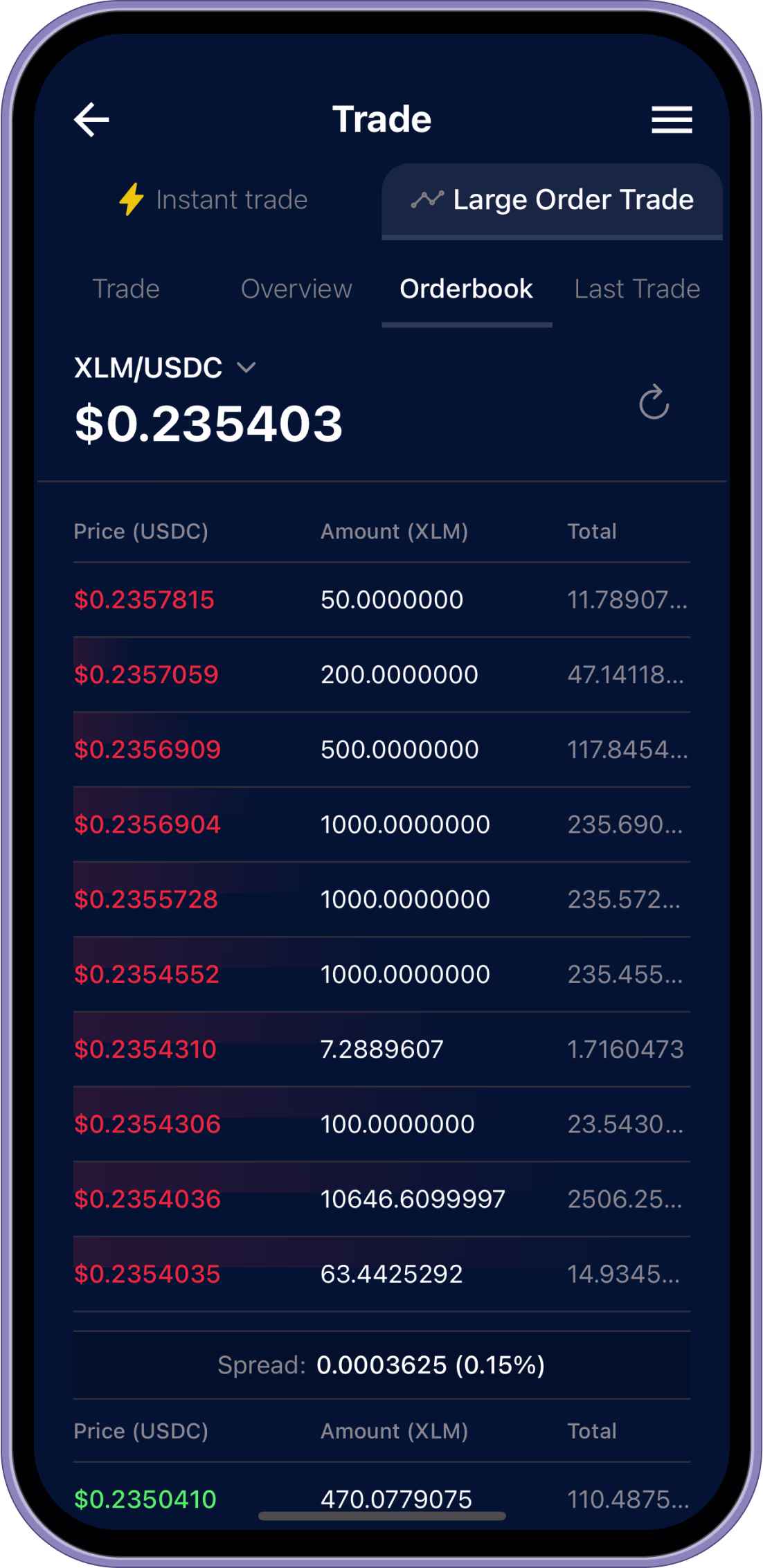Refresh the orderbook data
Image resolution: width=763 pixels, height=1568 pixels.
pos(654,402)
